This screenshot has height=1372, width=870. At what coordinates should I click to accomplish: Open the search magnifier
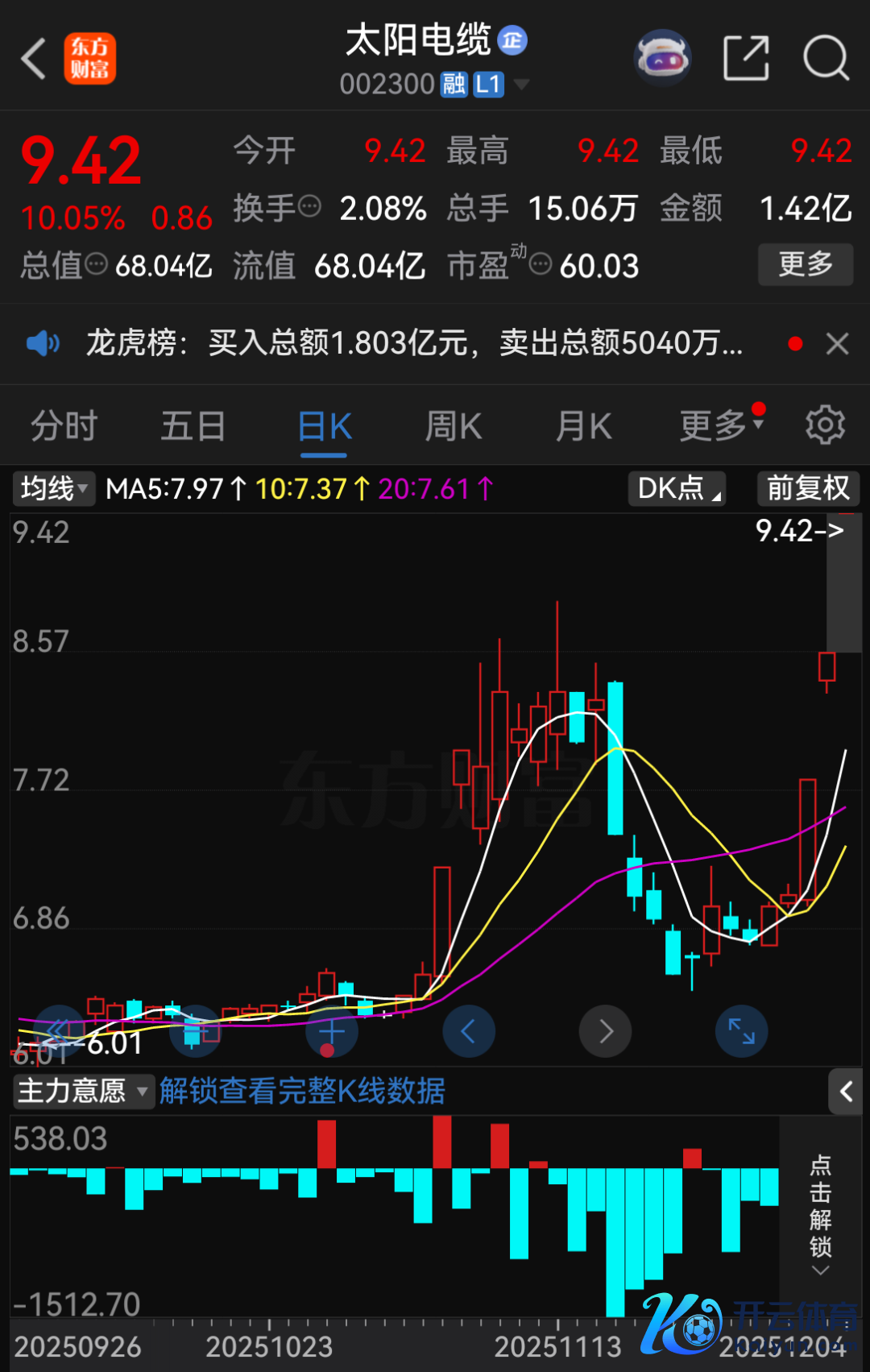pos(826,58)
